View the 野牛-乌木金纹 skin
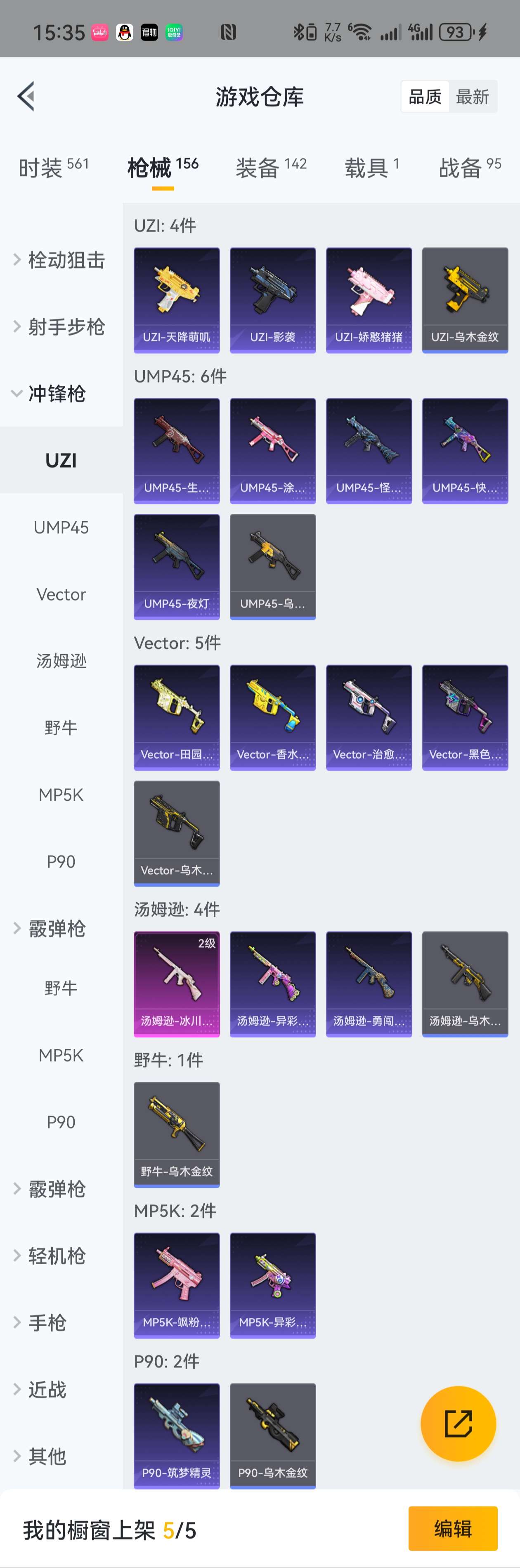The width and height of the screenshot is (520, 1568). (x=177, y=1134)
